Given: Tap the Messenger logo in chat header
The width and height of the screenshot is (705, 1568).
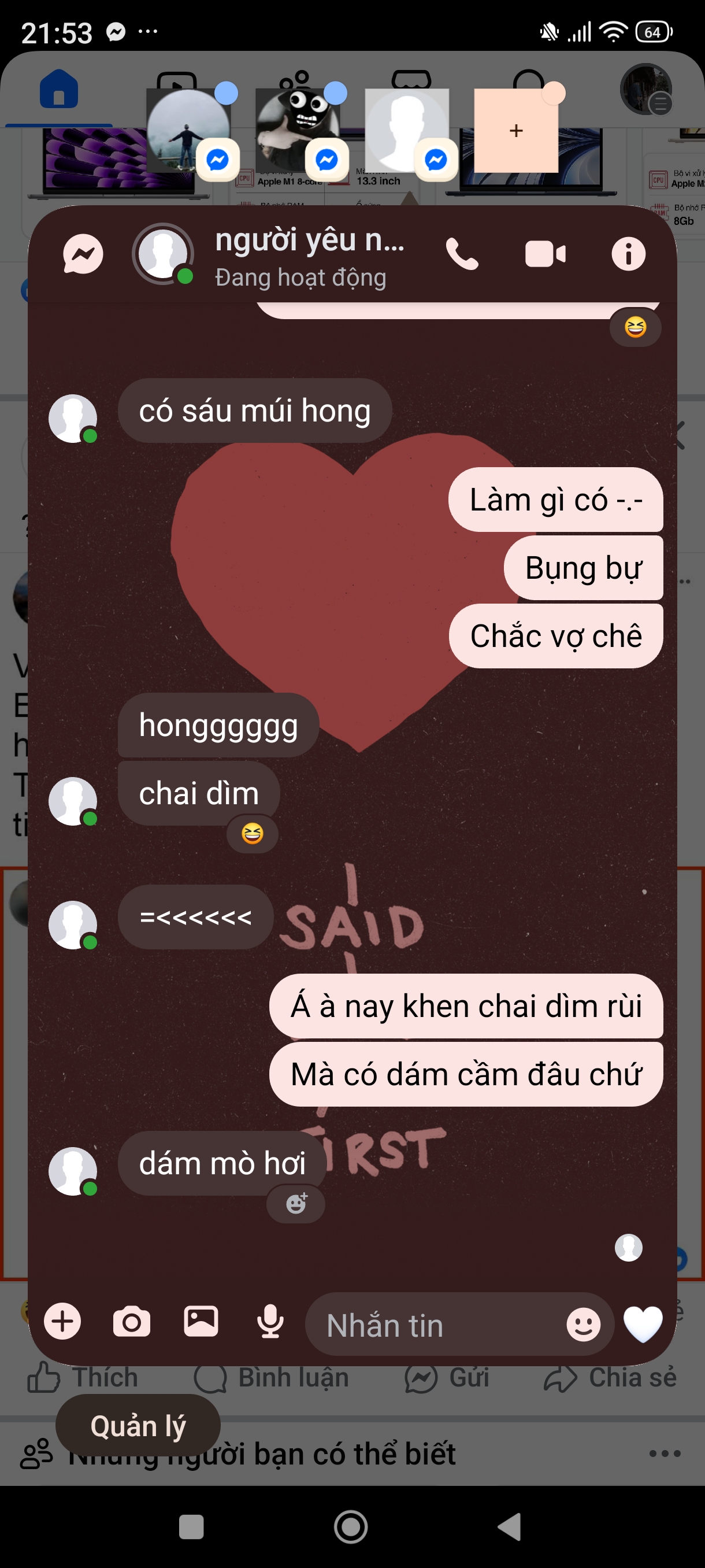Looking at the screenshot, I should click(x=83, y=254).
